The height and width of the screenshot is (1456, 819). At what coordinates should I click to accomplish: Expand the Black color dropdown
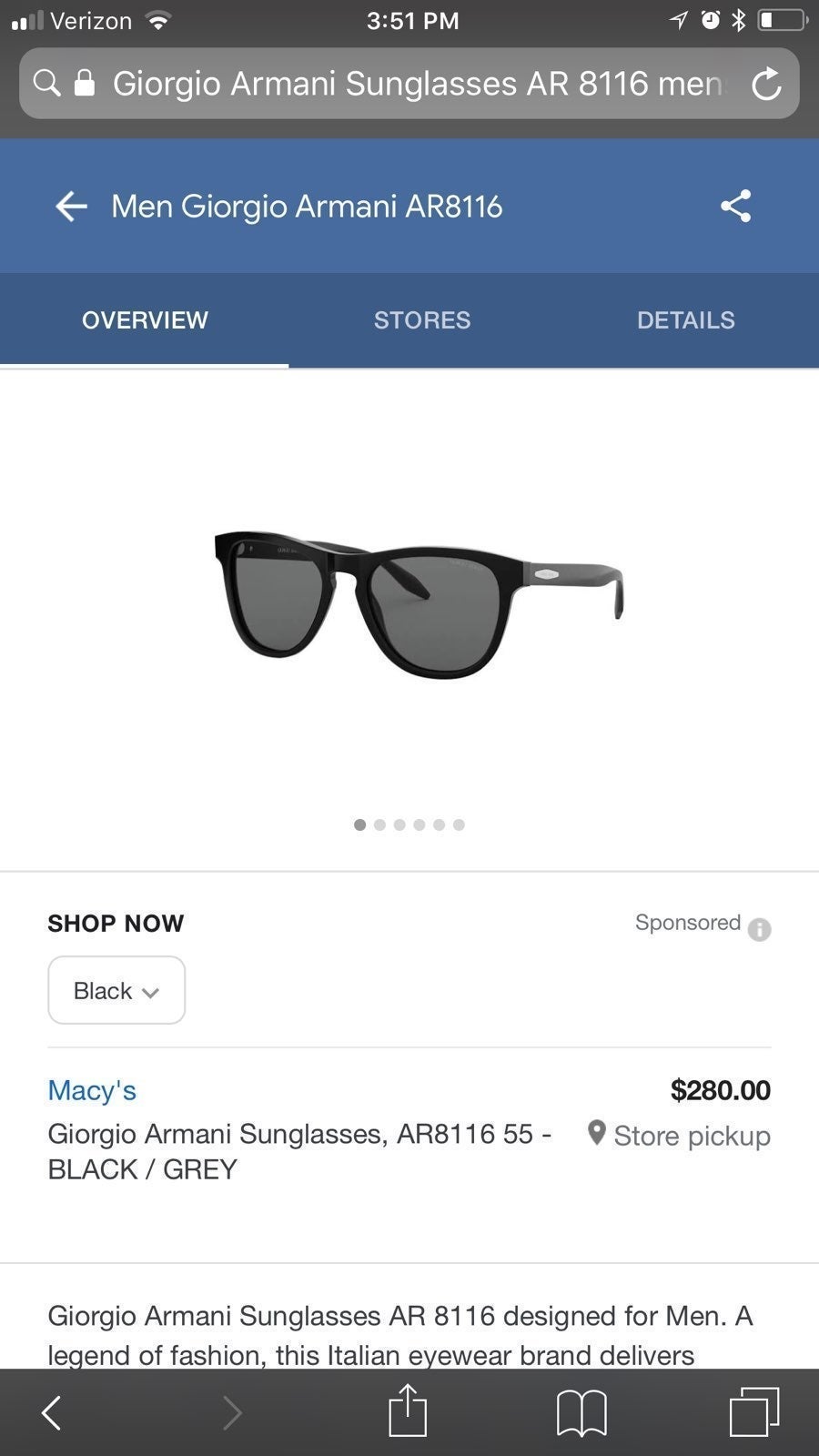(x=116, y=990)
